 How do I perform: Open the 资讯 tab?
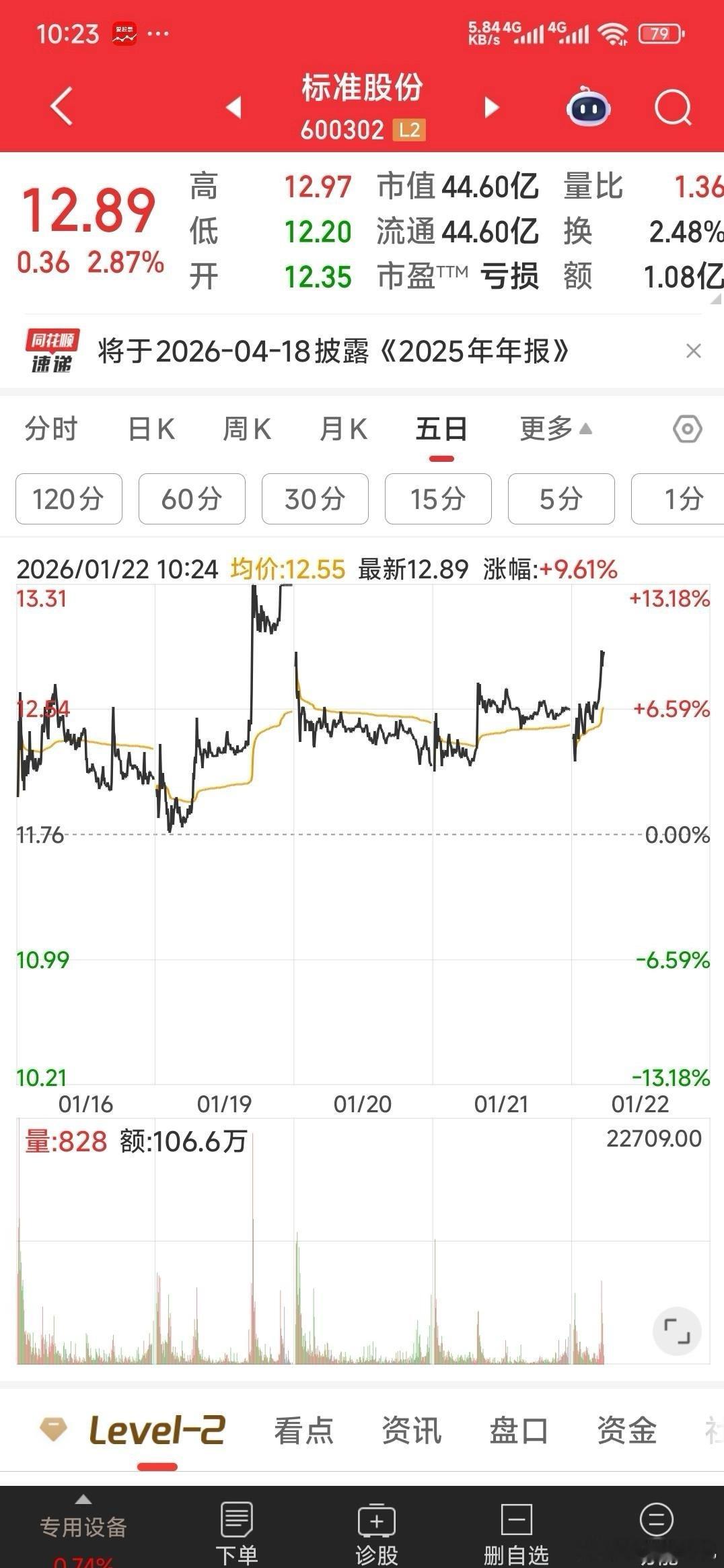[411, 1431]
